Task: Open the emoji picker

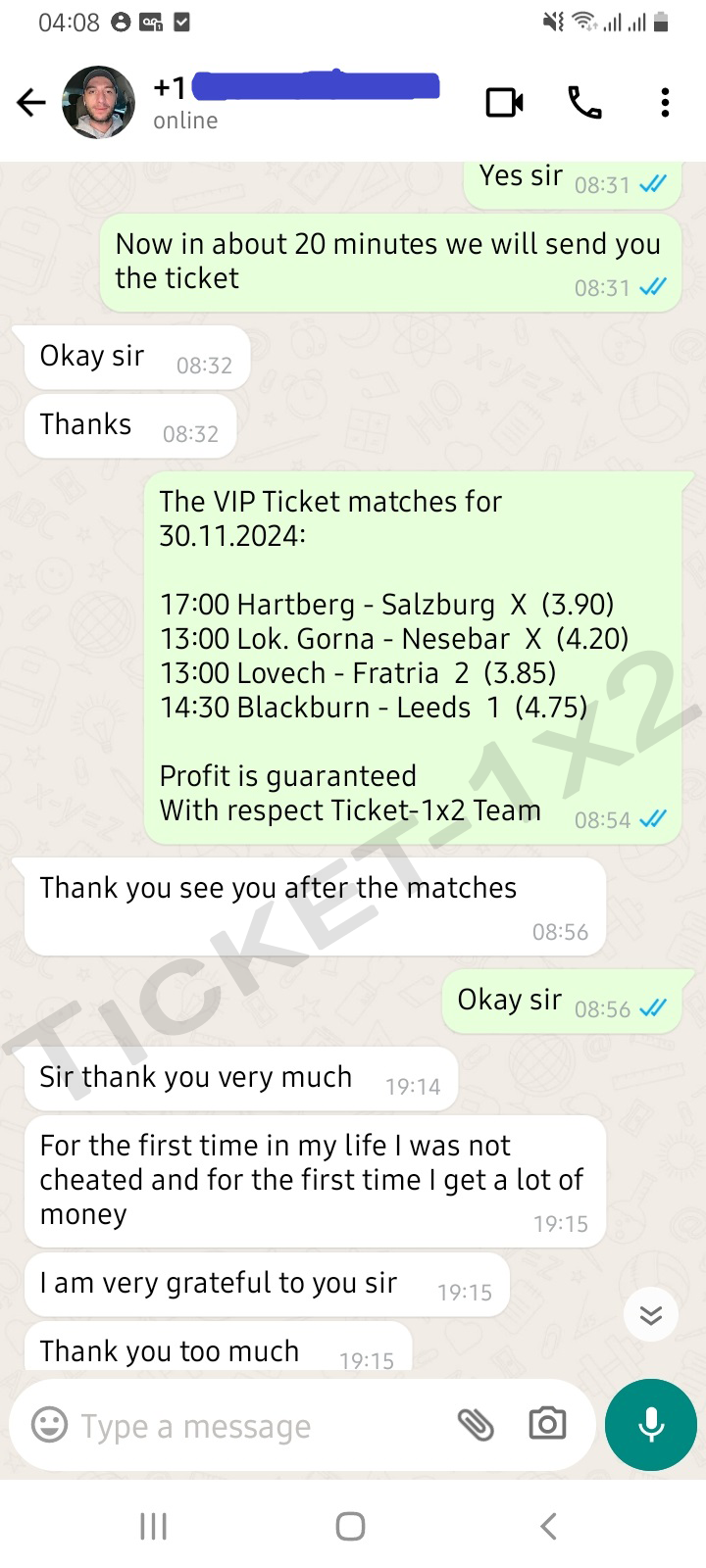Action: pyautogui.click(x=49, y=1425)
